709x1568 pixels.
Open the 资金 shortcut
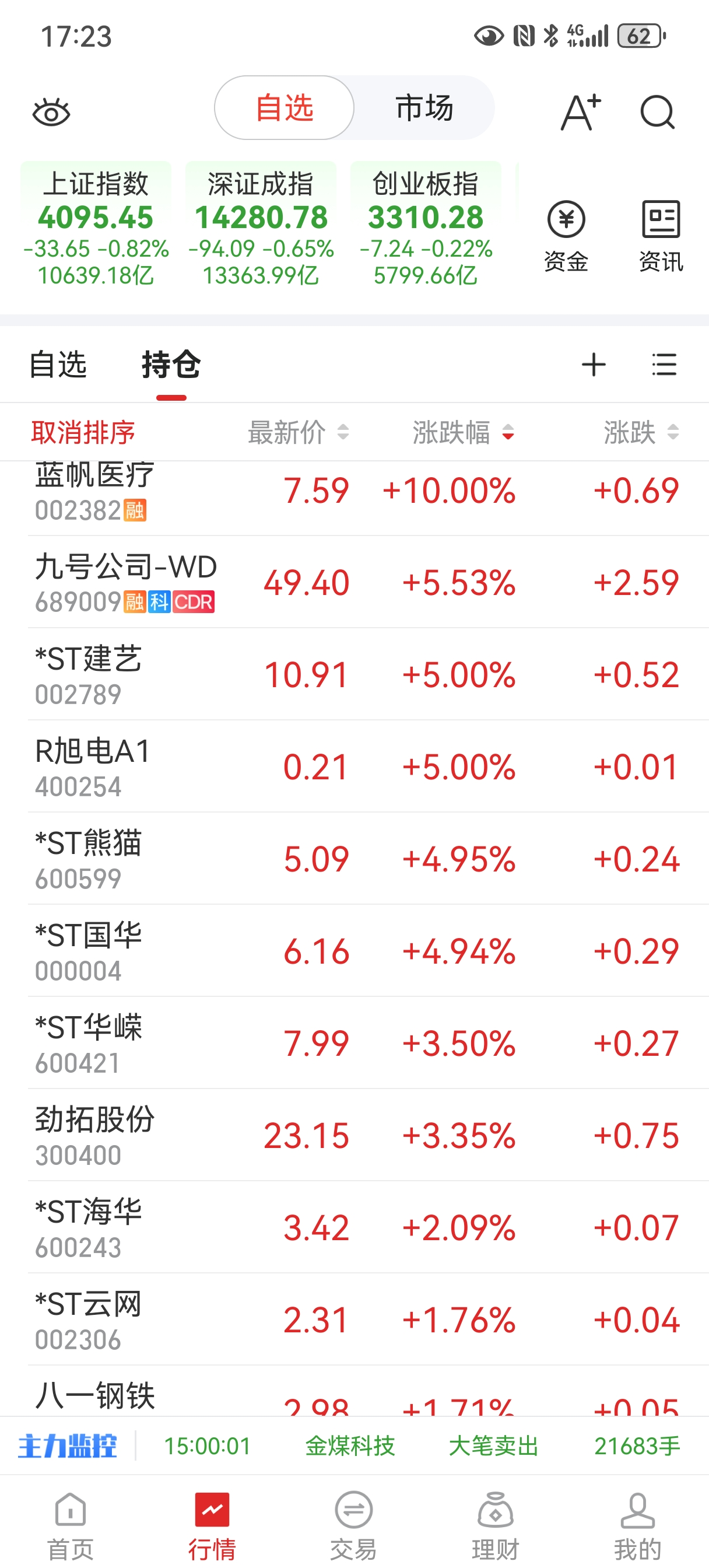[x=566, y=236]
